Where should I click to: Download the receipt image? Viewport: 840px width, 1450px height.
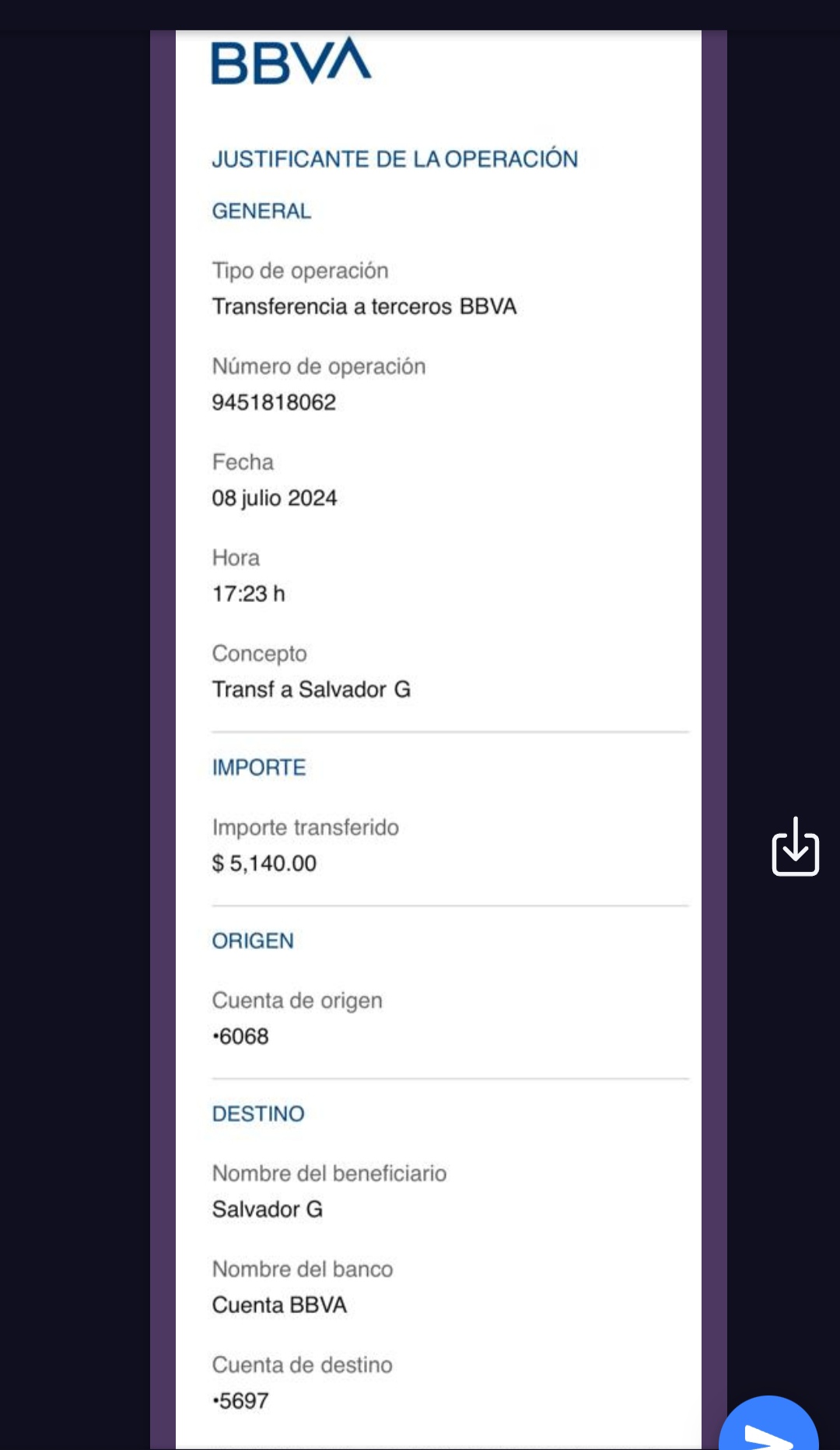pyautogui.click(x=795, y=846)
